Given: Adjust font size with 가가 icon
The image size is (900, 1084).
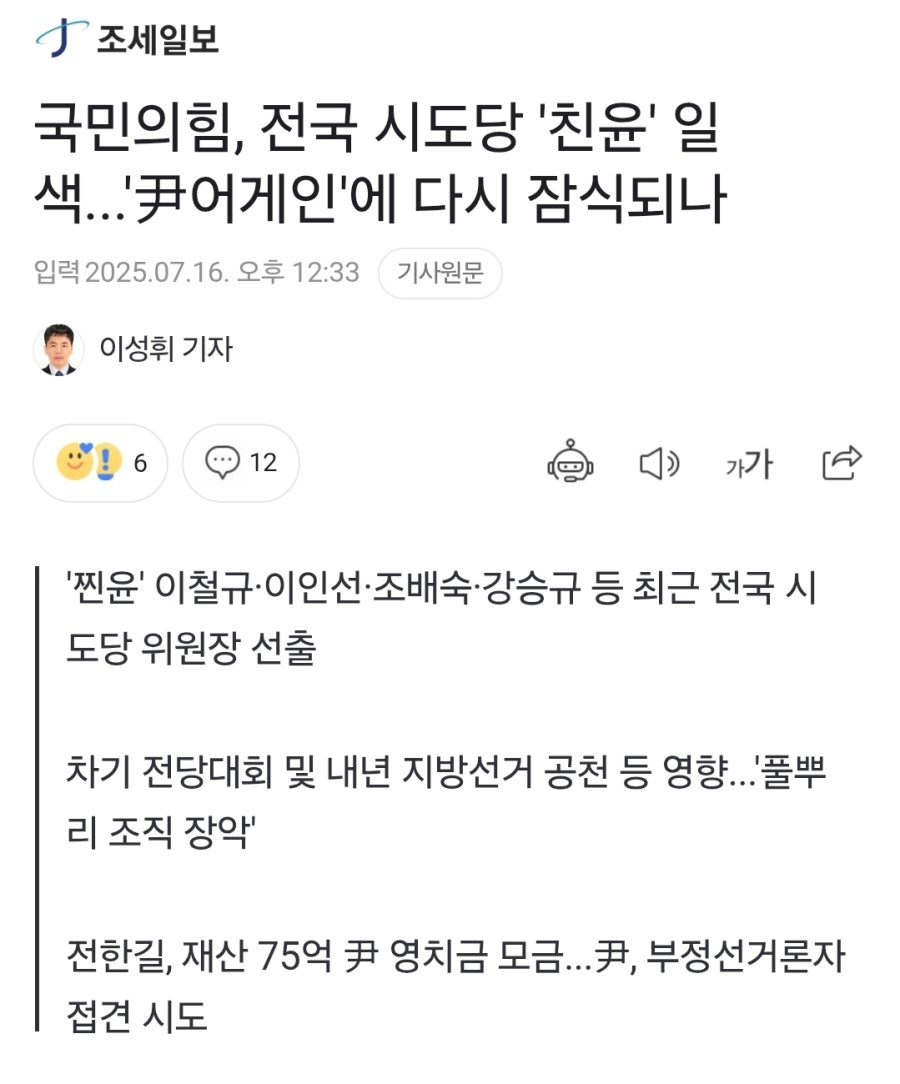Looking at the screenshot, I should (x=749, y=463).
